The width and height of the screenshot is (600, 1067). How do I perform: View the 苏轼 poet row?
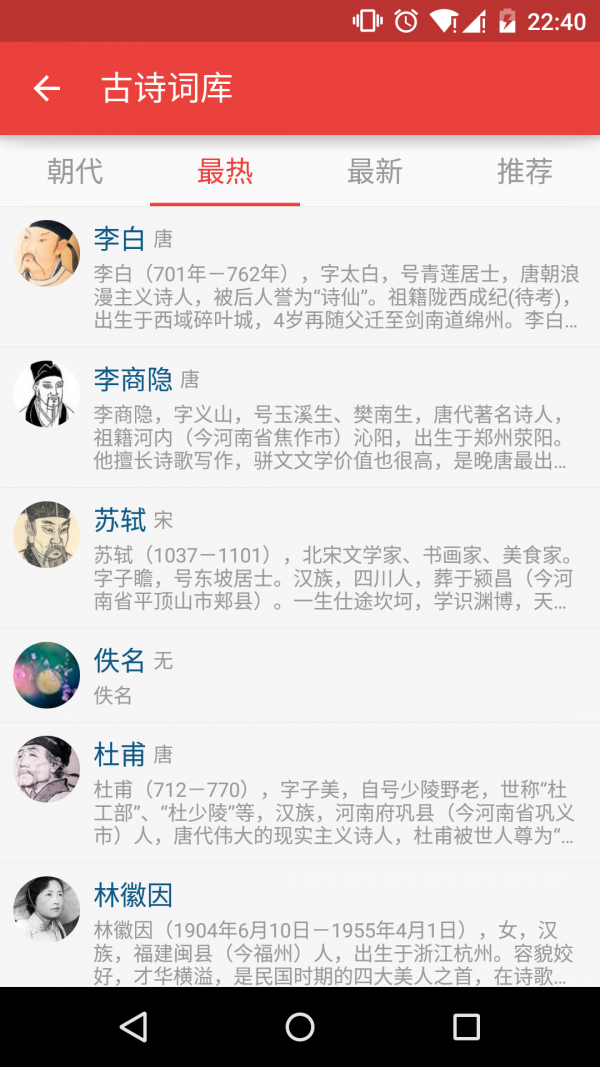click(300, 558)
